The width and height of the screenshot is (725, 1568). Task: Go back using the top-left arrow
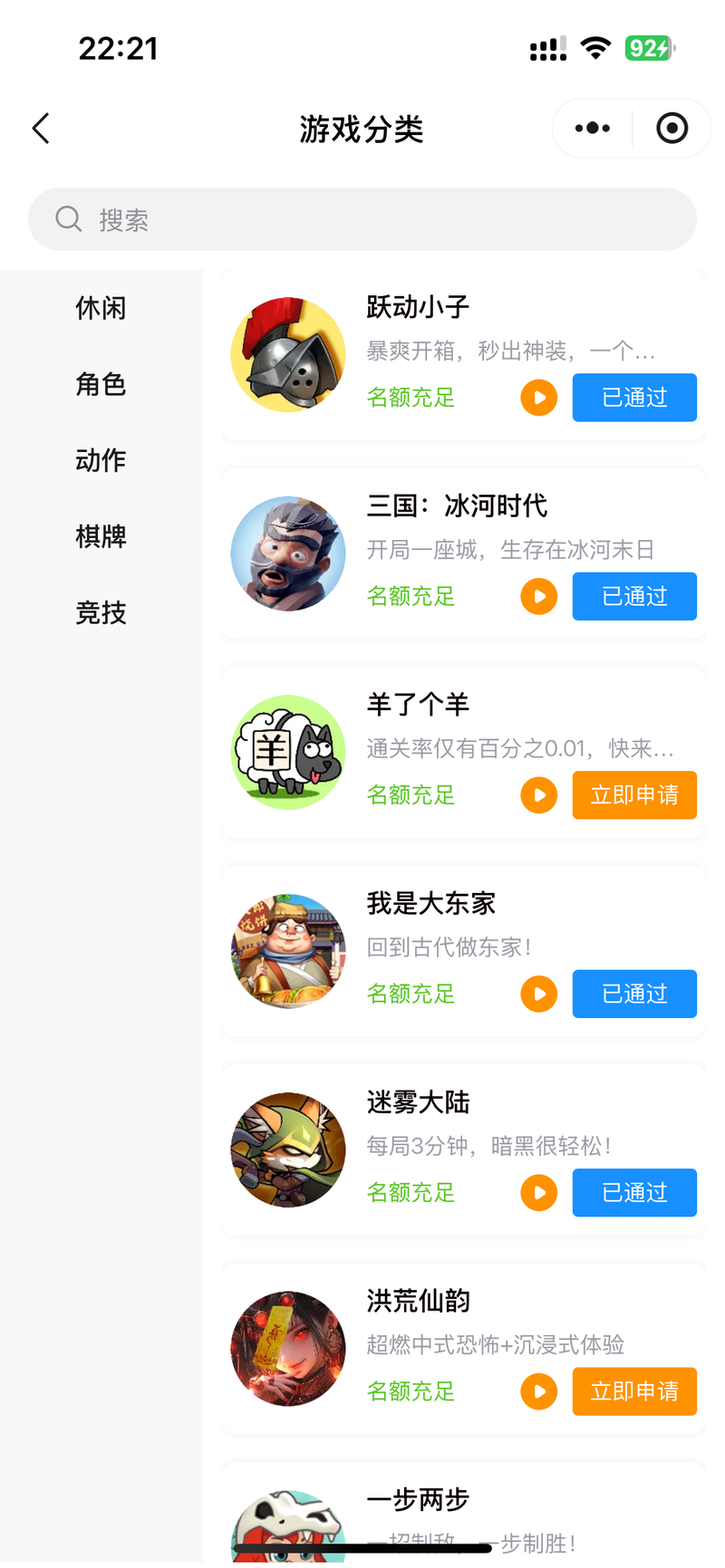pos(41,129)
